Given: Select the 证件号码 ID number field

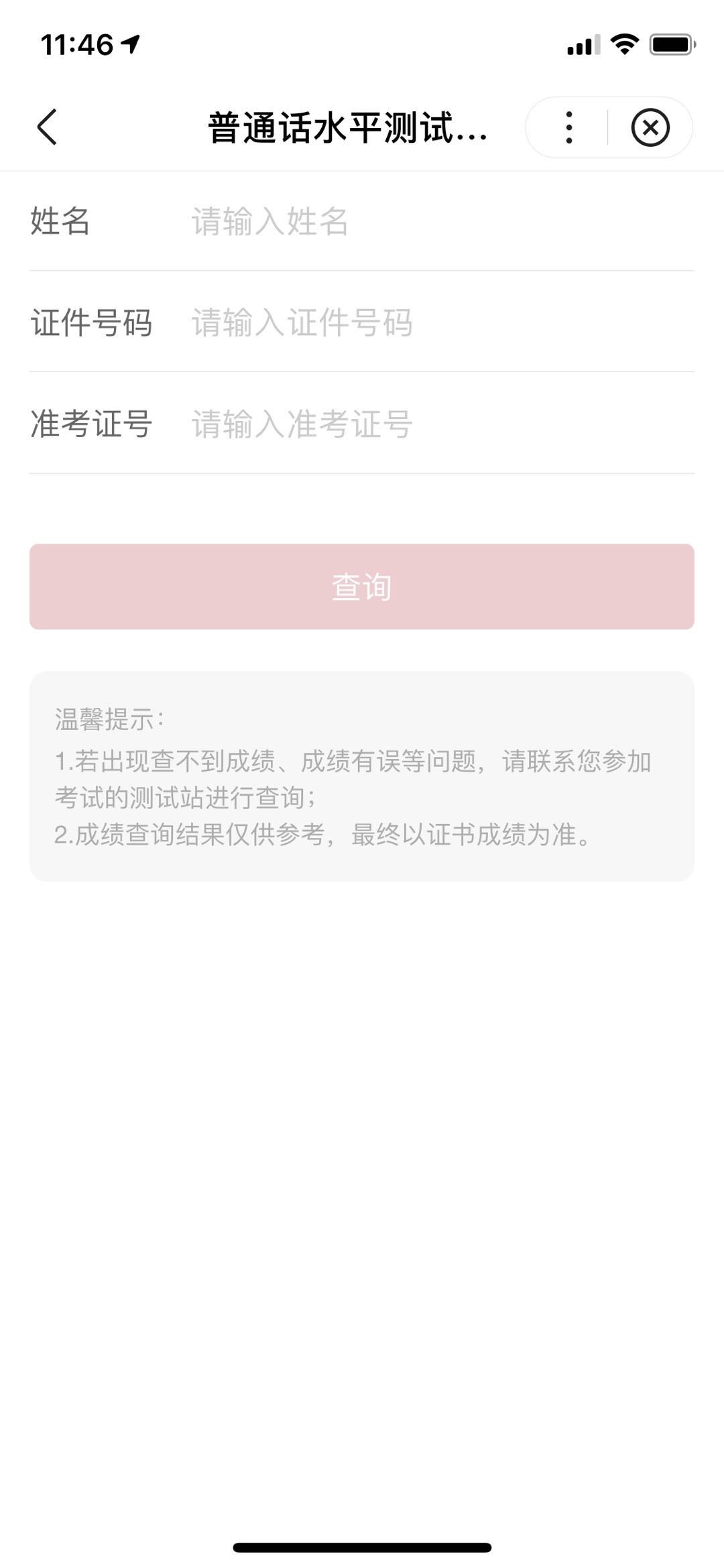Looking at the screenshot, I should coord(436,322).
